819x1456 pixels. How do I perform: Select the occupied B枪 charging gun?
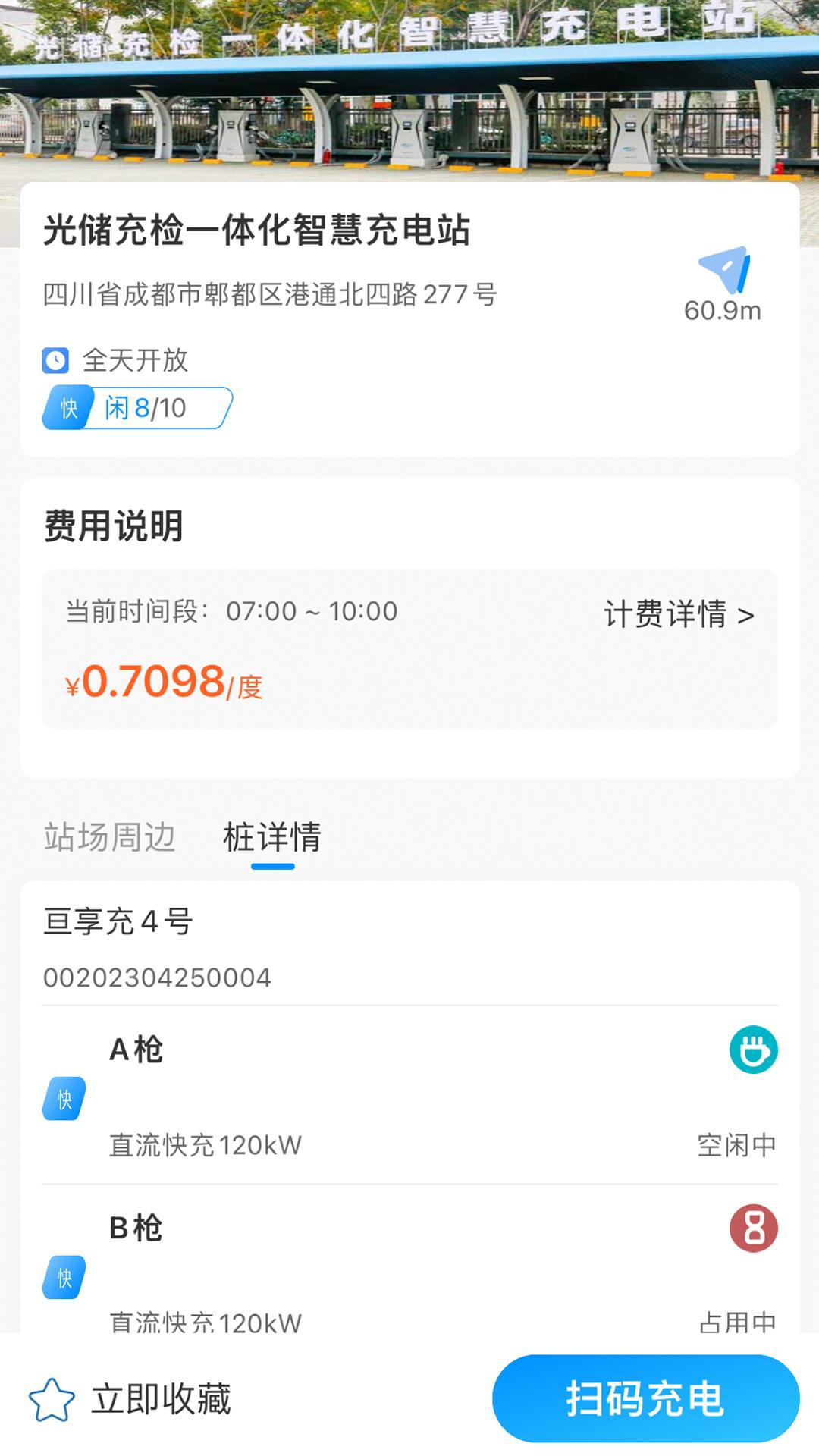409,1266
